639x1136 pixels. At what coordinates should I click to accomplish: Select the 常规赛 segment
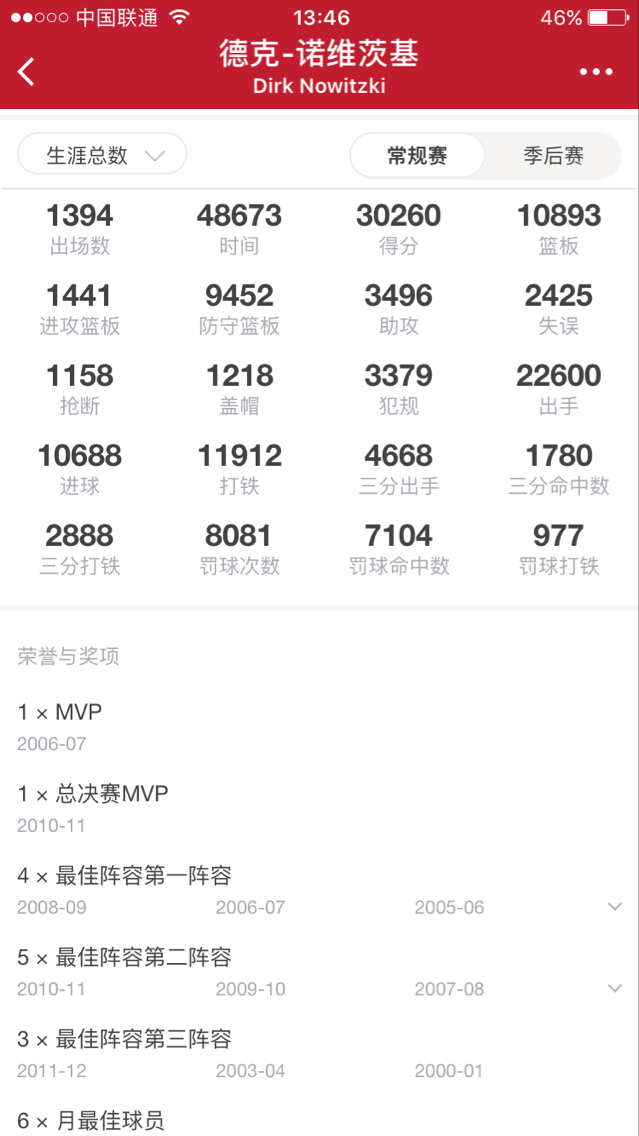417,155
